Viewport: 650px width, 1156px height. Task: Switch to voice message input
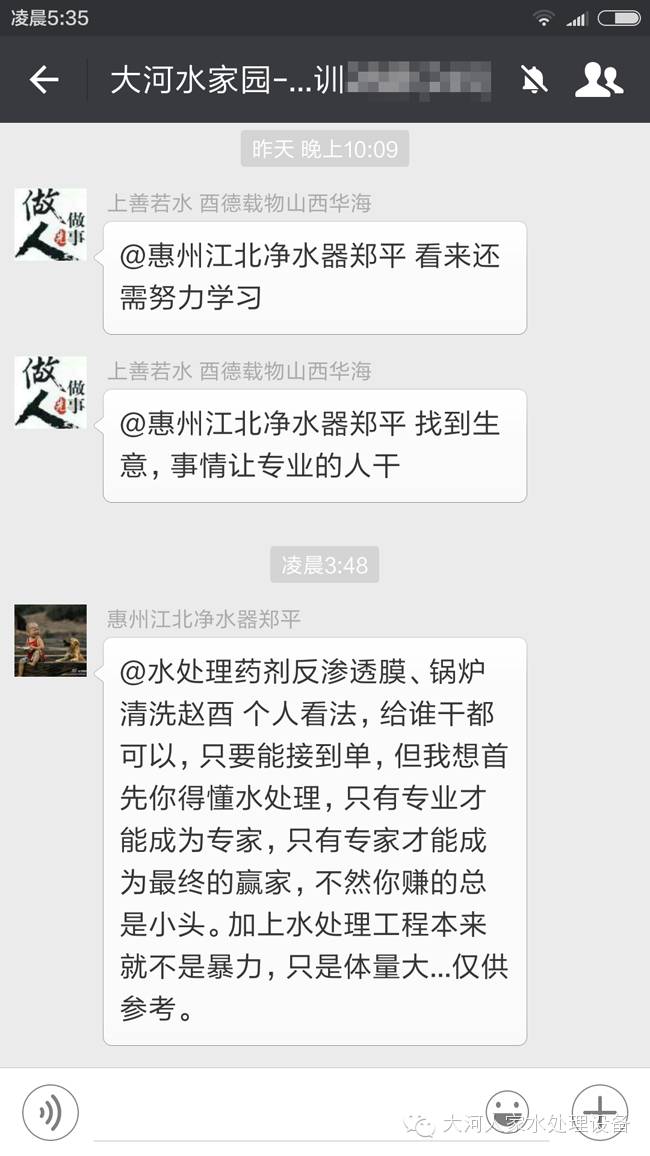click(50, 1111)
